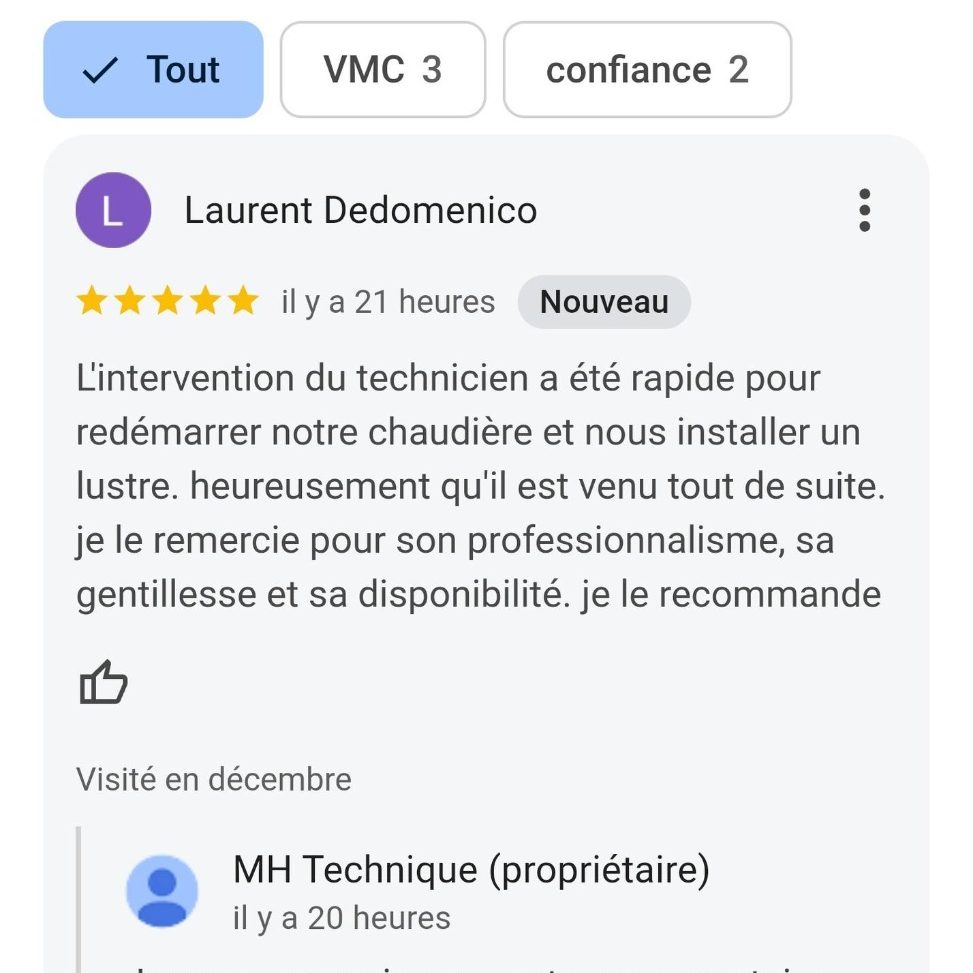This screenshot has width=973, height=973.
Task: Like Laurent Dedomenico's review
Action: point(103,684)
